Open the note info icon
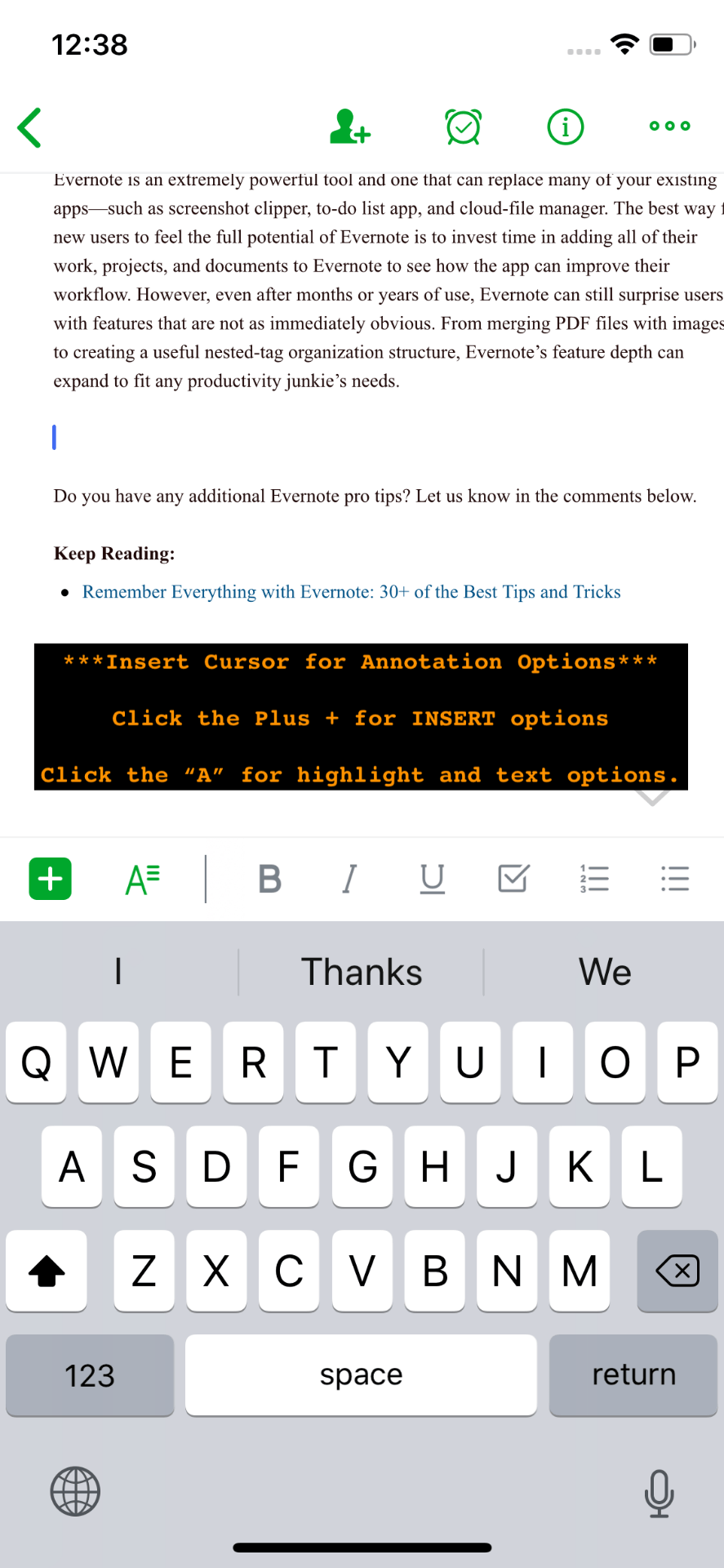 click(x=565, y=127)
